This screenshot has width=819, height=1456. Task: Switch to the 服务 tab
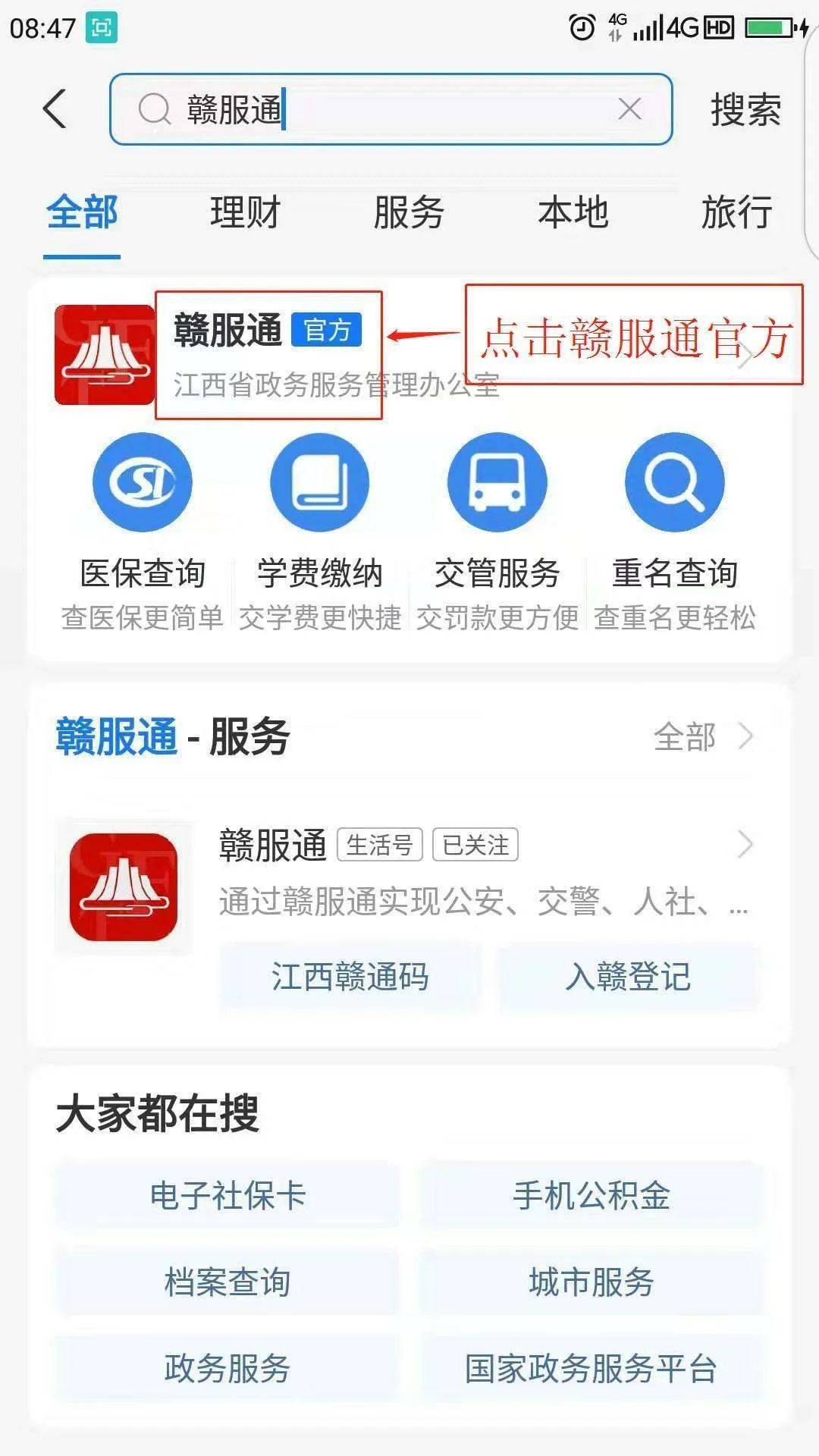(409, 212)
